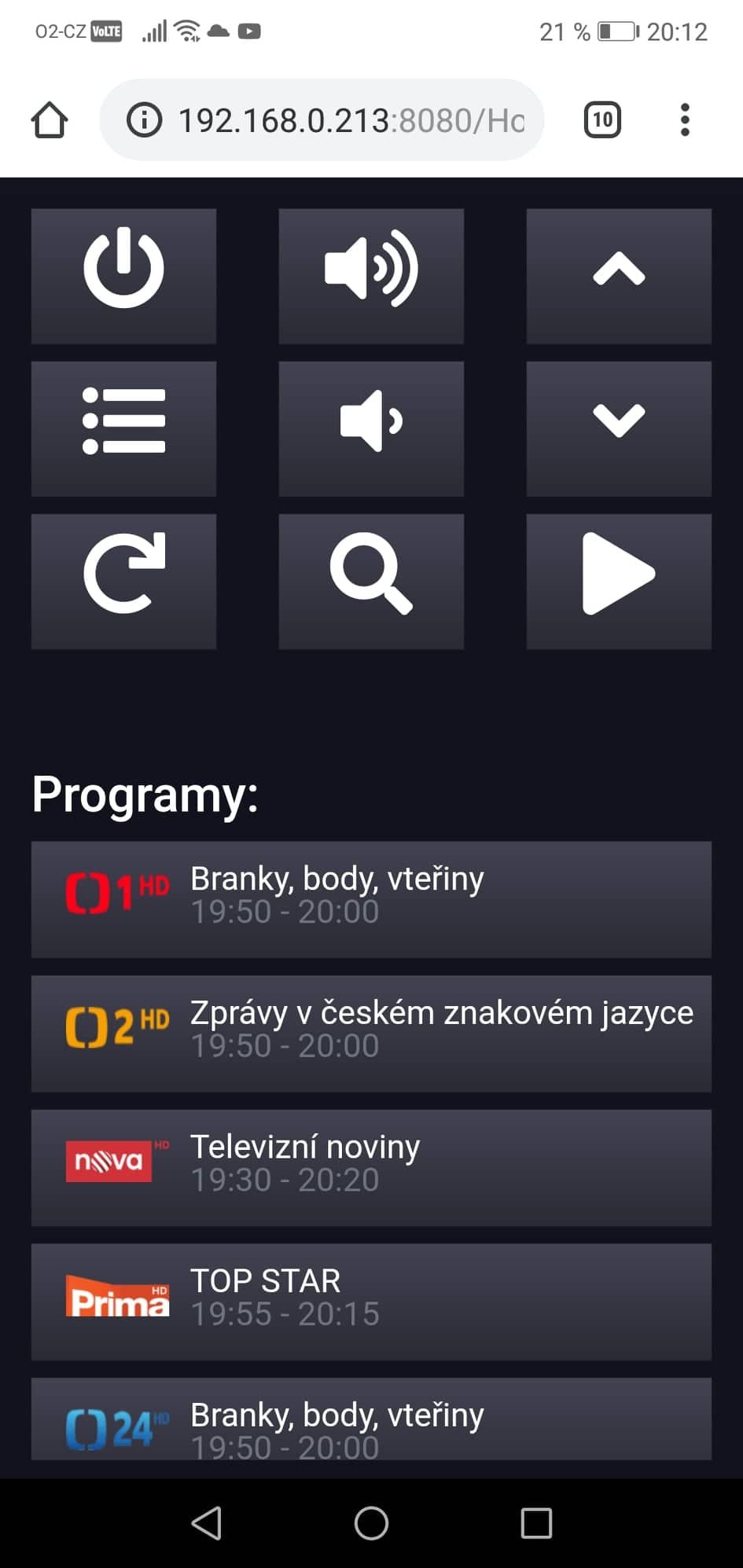Tap the browser address bar

point(322,120)
